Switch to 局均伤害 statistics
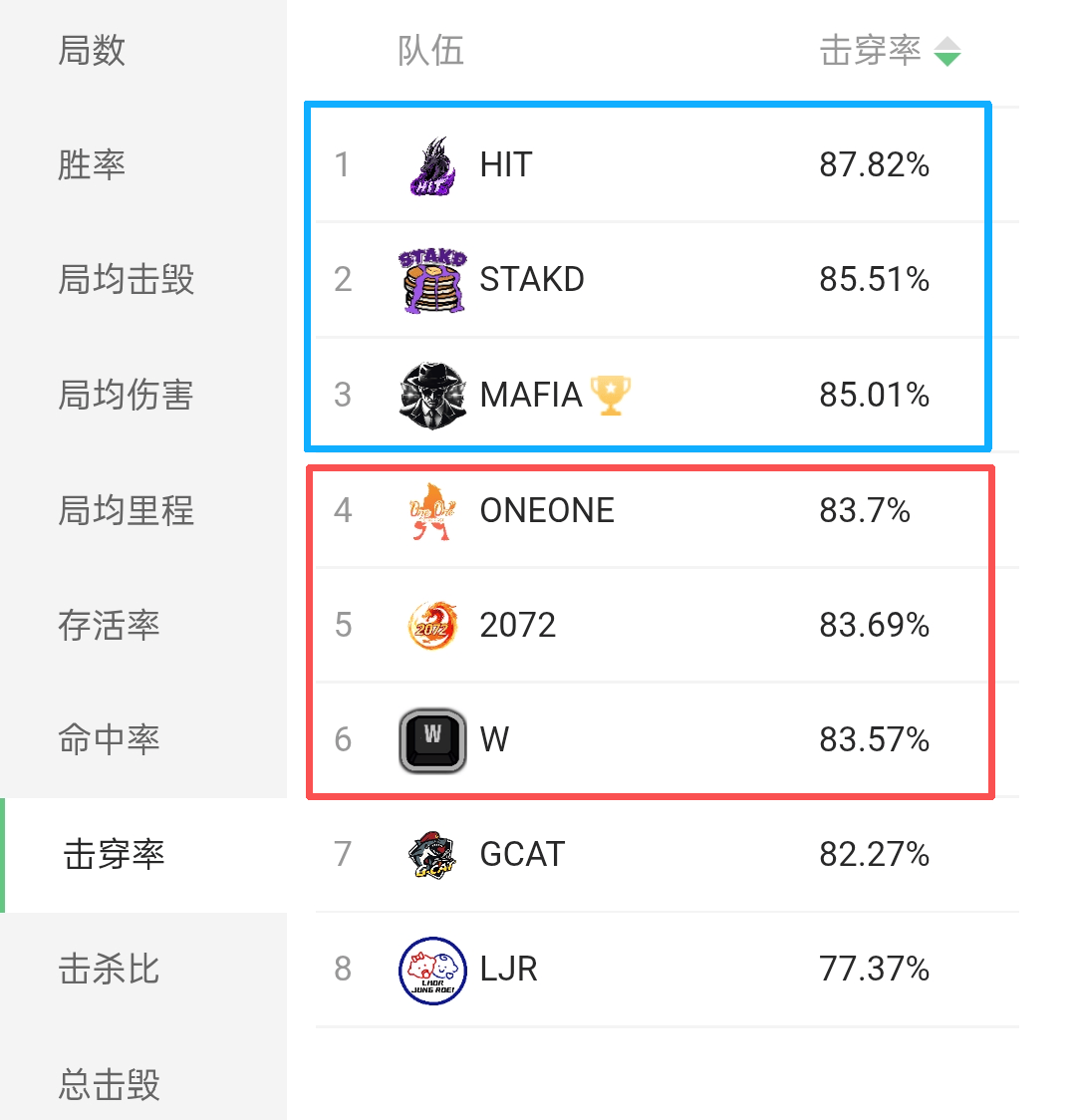This screenshot has height=1120, width=1076. tap(127, 395)
